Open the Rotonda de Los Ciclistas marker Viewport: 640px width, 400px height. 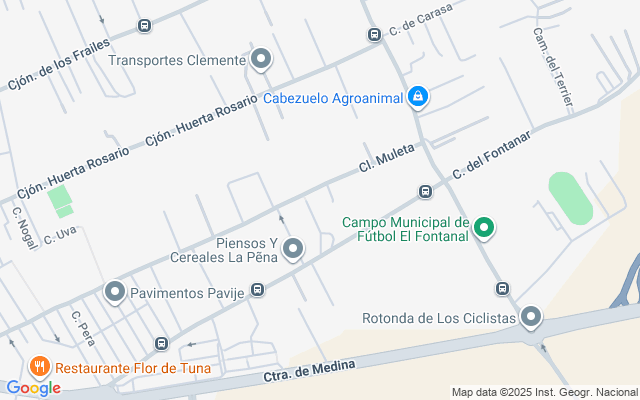[x=531, y=318]
